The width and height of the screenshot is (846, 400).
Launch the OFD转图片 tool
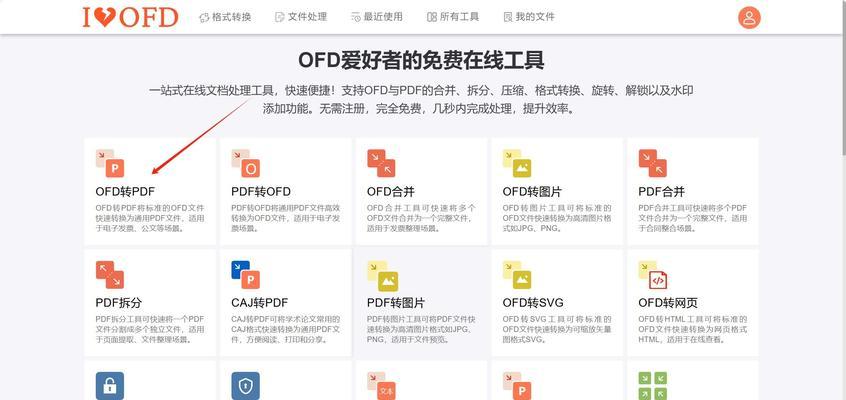coord(556,191)
